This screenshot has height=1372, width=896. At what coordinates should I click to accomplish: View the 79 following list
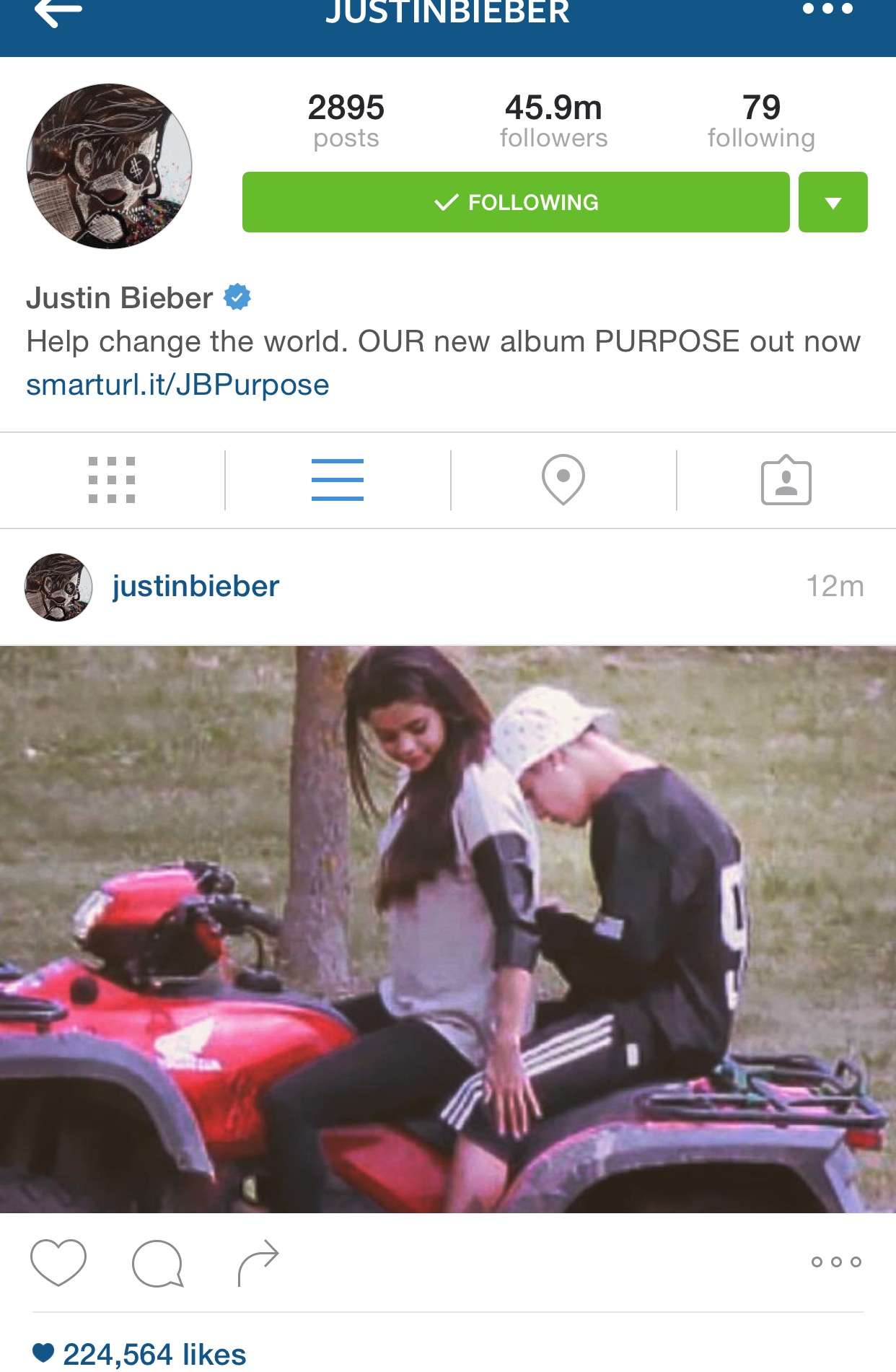761,121
